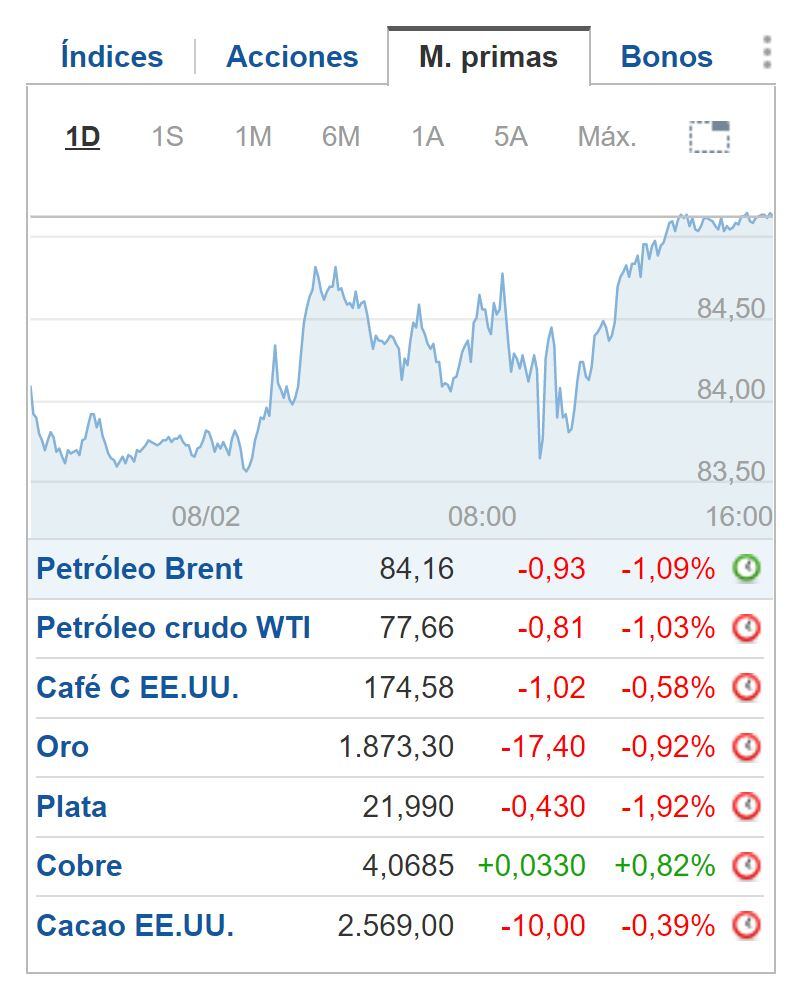Switch the chart to 5A view
The image size is (790, 1005).
pos(510,138)
